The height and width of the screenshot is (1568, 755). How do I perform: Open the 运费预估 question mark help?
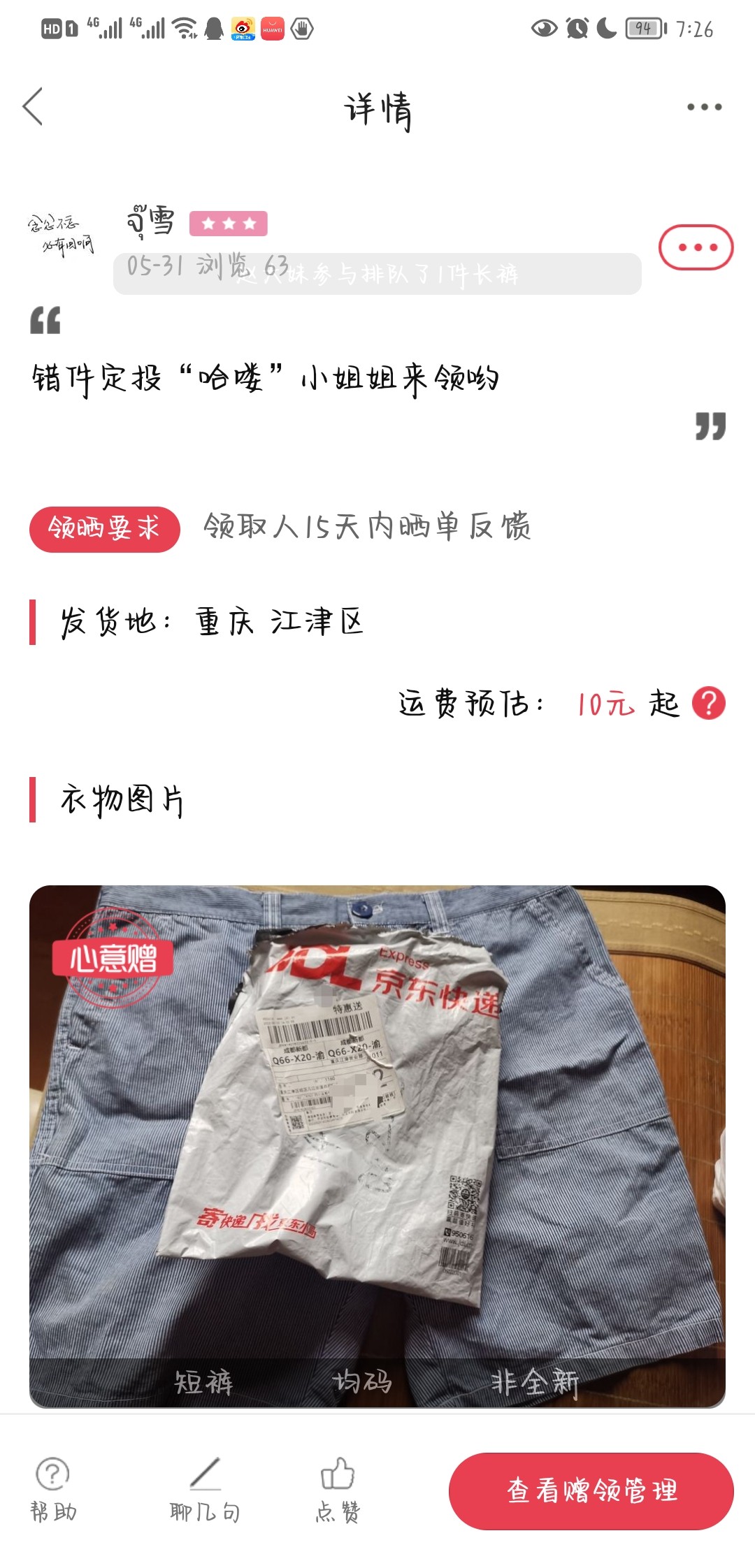click(708, 703)
